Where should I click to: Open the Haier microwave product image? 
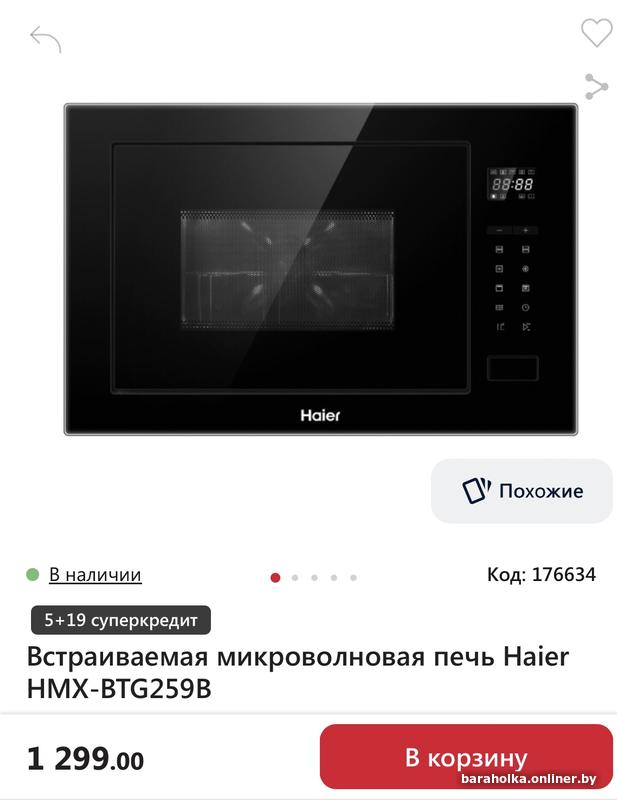tap(321, 270)
